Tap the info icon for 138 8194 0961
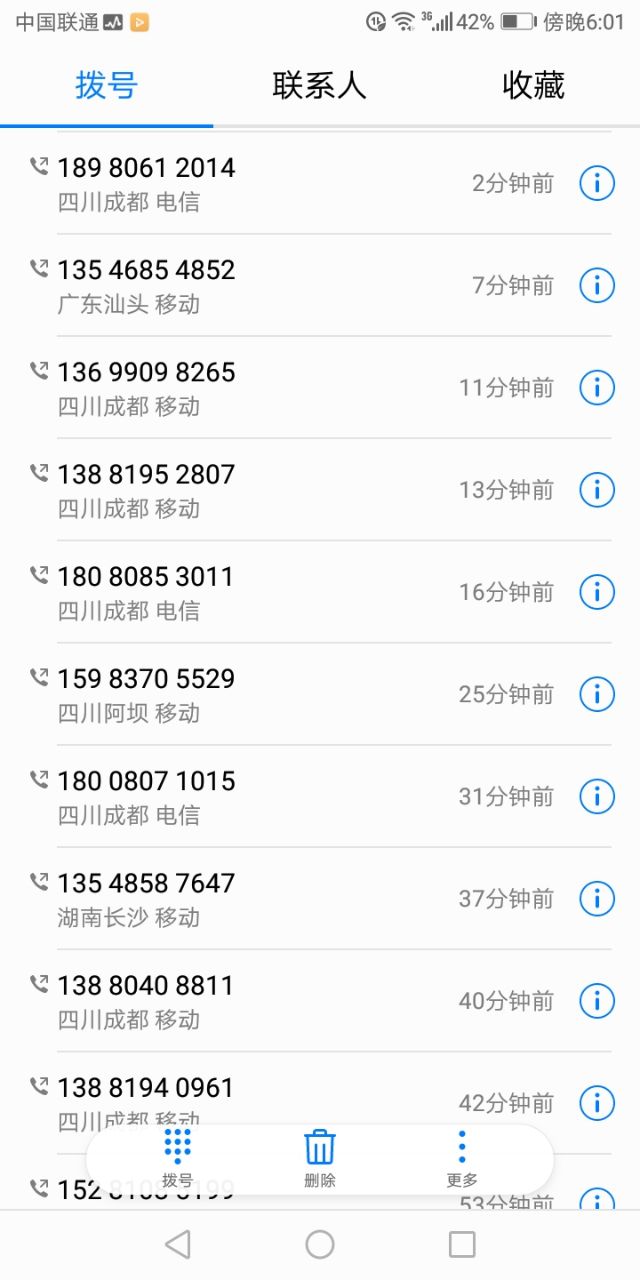The height and width of the screenshot is (1280, 640). [x=597, y=1102]
